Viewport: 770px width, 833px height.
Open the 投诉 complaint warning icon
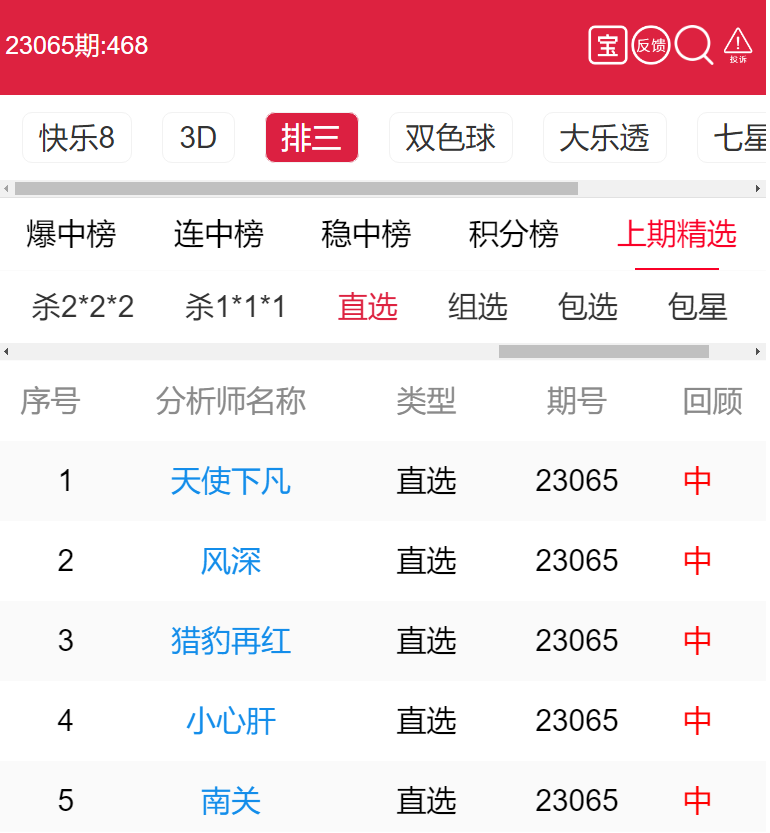click(x=738, y=45)
